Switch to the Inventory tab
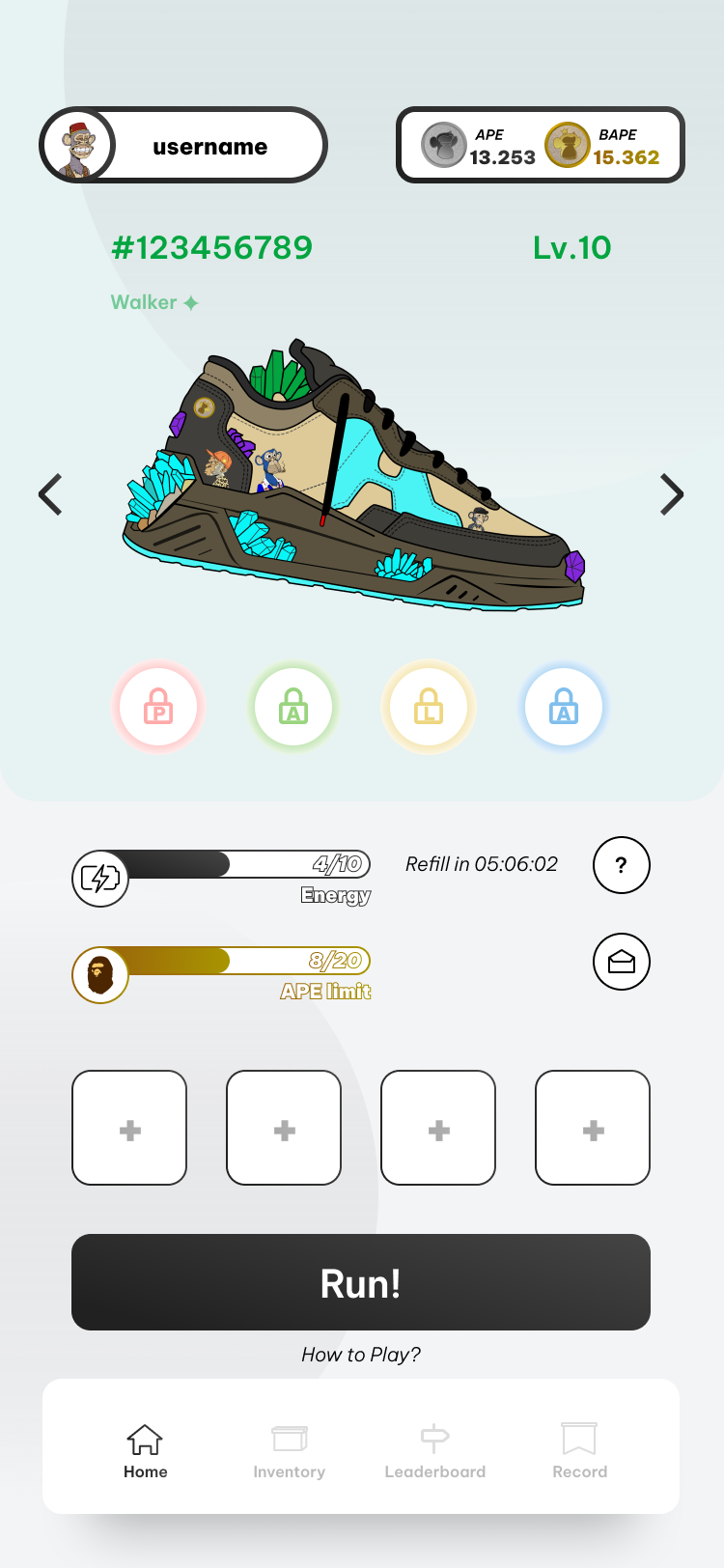 [x=289, y=1450]
